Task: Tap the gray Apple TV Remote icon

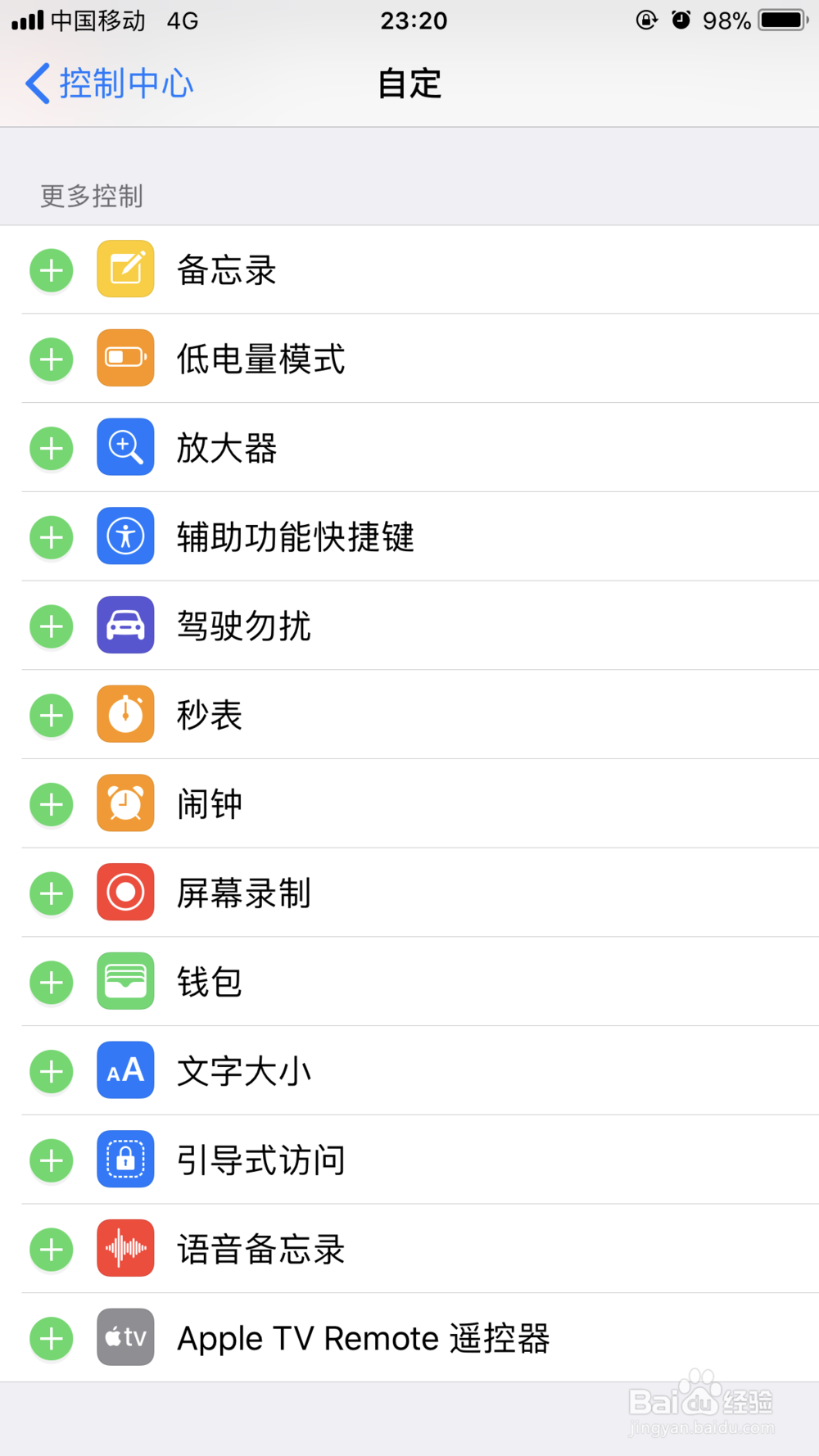Action: pyautogui.click(x=124, y=1337)
